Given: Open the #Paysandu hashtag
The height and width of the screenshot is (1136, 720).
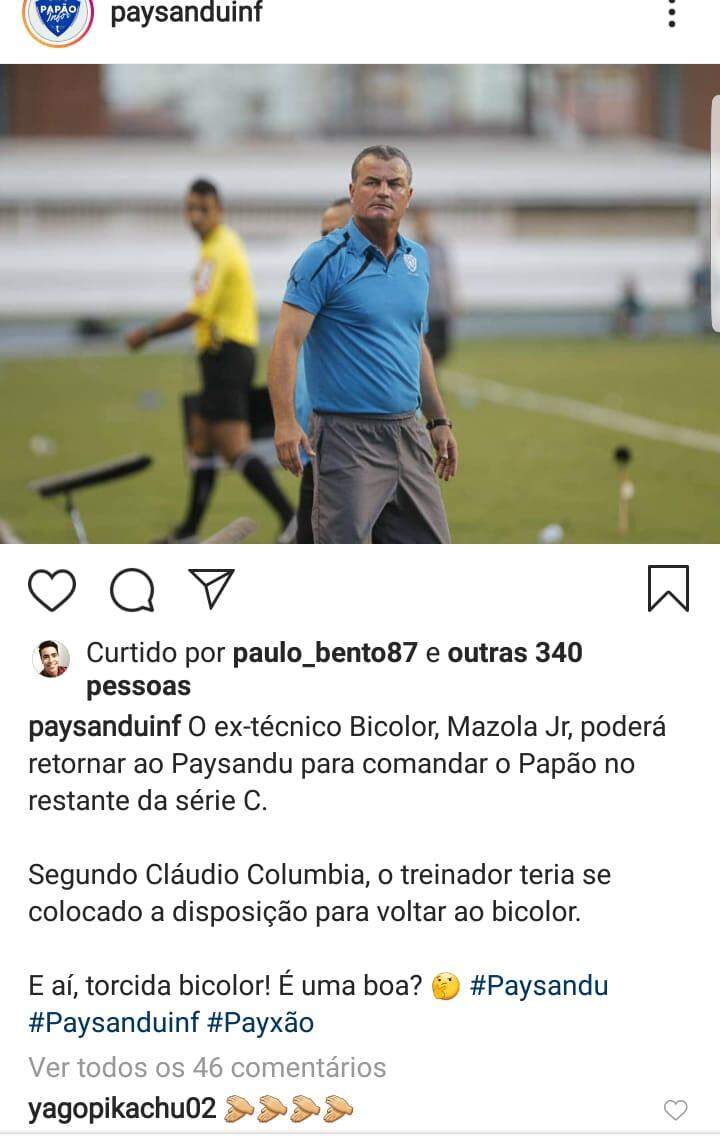Looking at the screenshot, I should point(539,986).
